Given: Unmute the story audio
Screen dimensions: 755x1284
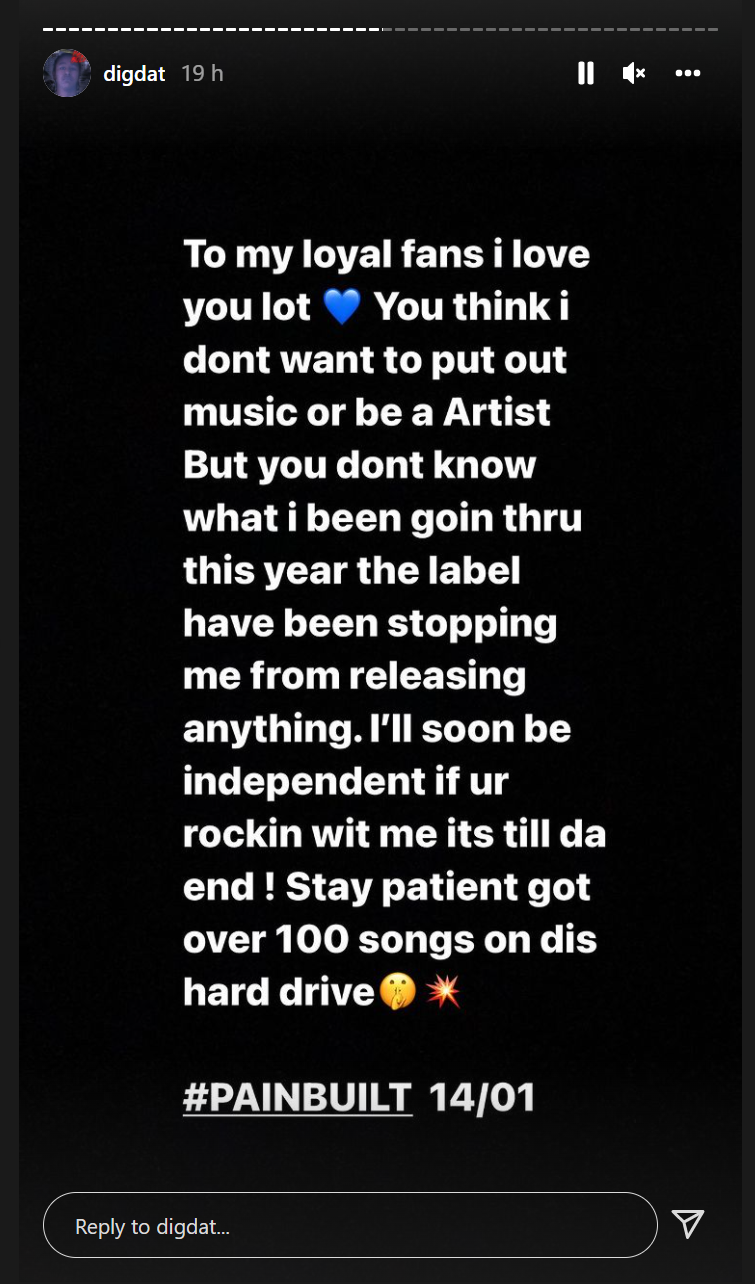Looking at the screenshot, I should coord(634,73).
